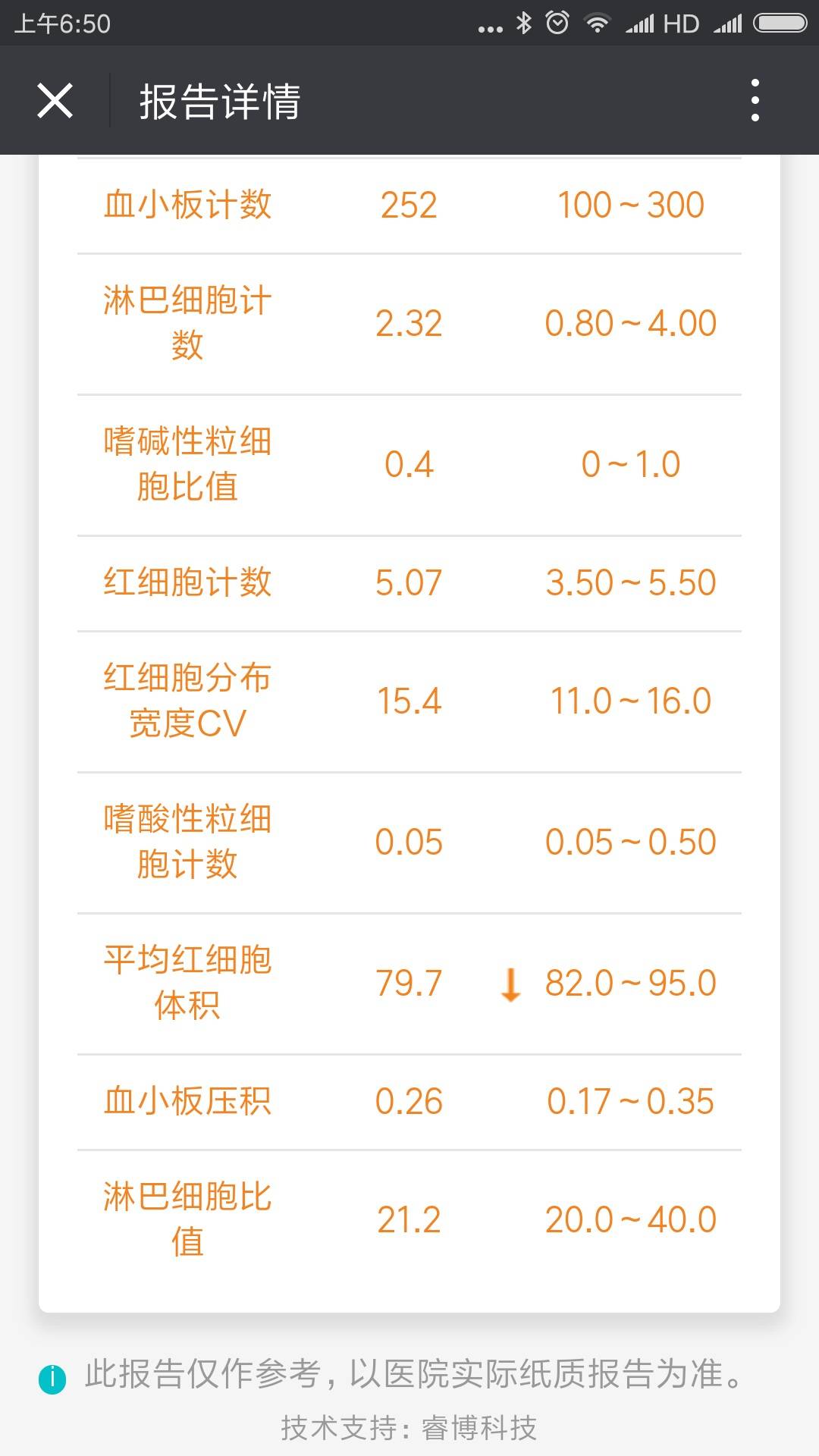Tap the alarm clock status bar icon

tap(557, 23)
